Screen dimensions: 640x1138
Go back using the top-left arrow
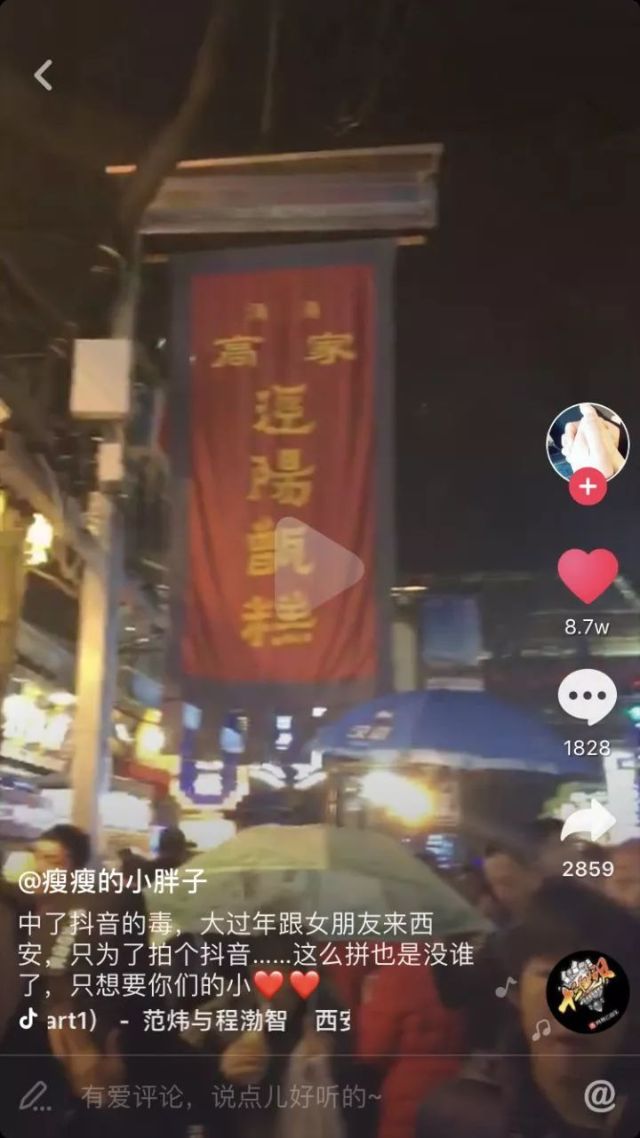tap(43, 75)
